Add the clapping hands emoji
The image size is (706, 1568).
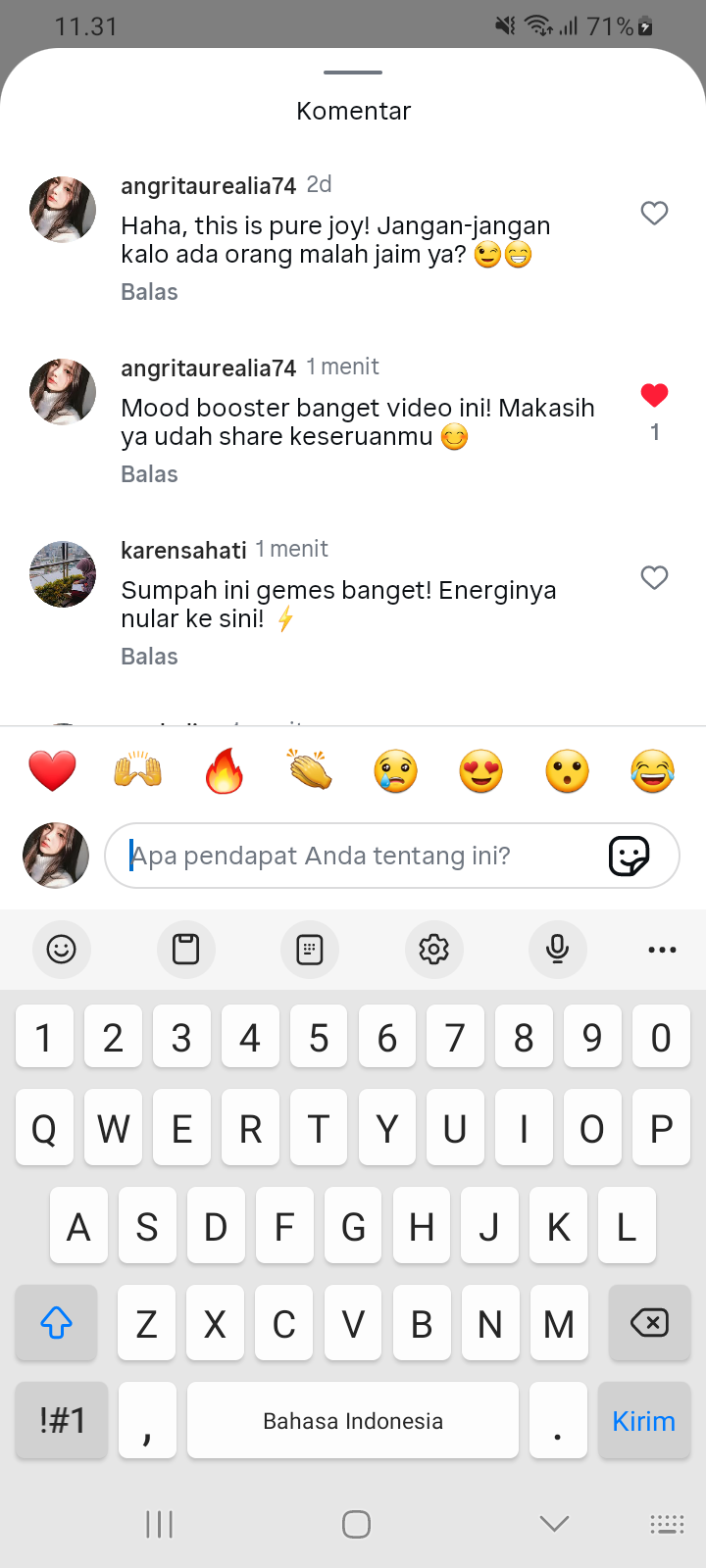(x=310, y=771)
